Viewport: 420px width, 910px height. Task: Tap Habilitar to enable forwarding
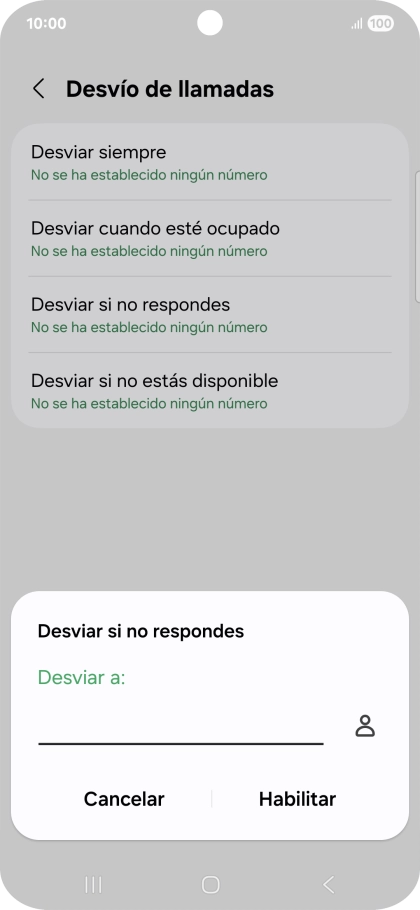click(x=297, y=799)
